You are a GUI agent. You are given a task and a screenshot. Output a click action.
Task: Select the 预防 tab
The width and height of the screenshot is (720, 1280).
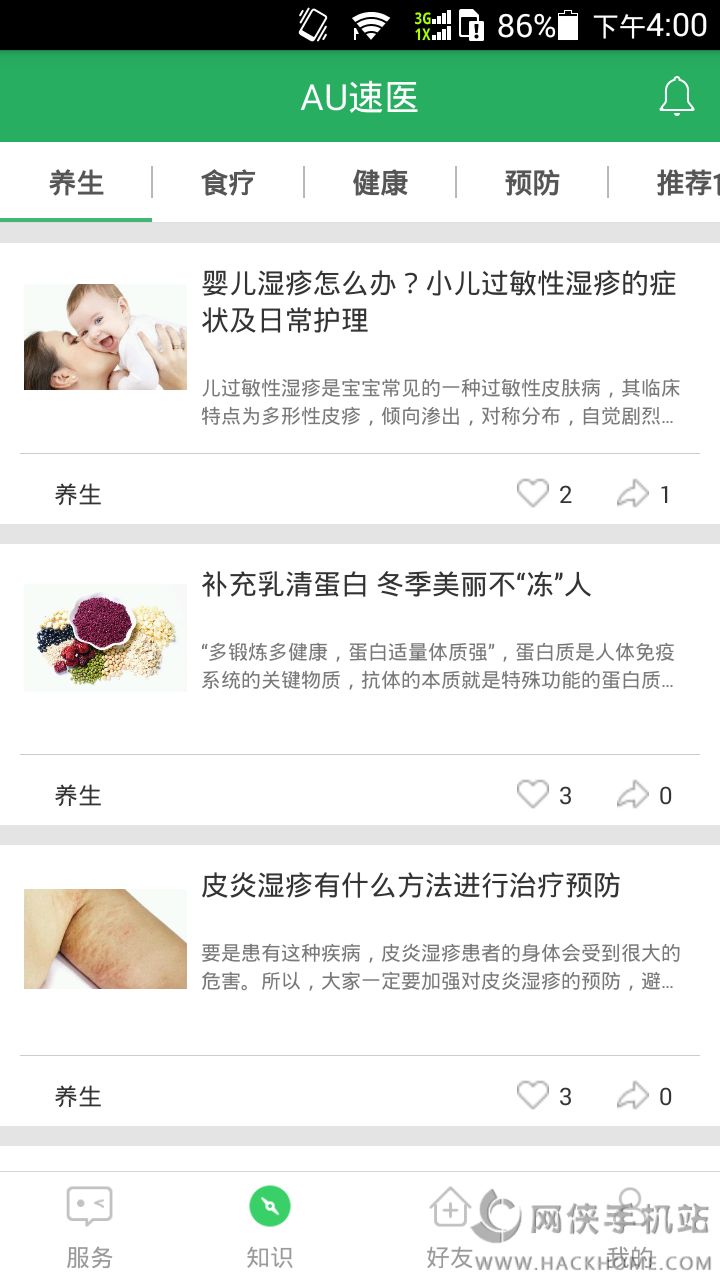coord(532,183)
